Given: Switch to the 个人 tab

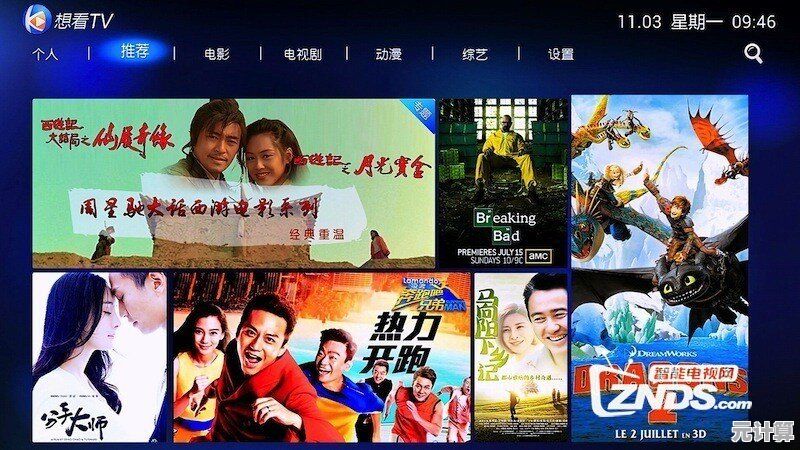Looking at the screenshot, I should click(45, 55).
